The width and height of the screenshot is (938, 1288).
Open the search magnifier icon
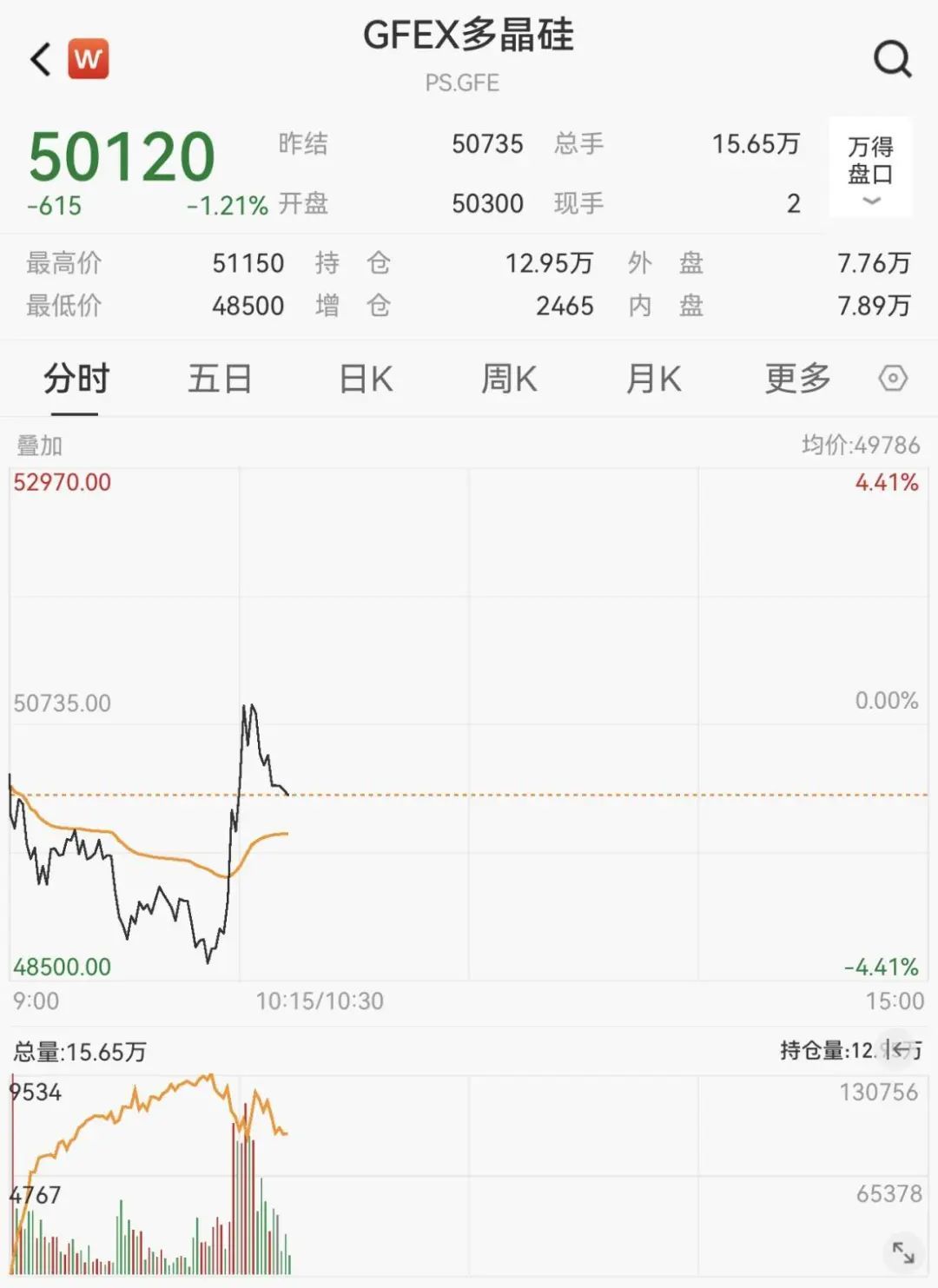[x=892, y=59]
